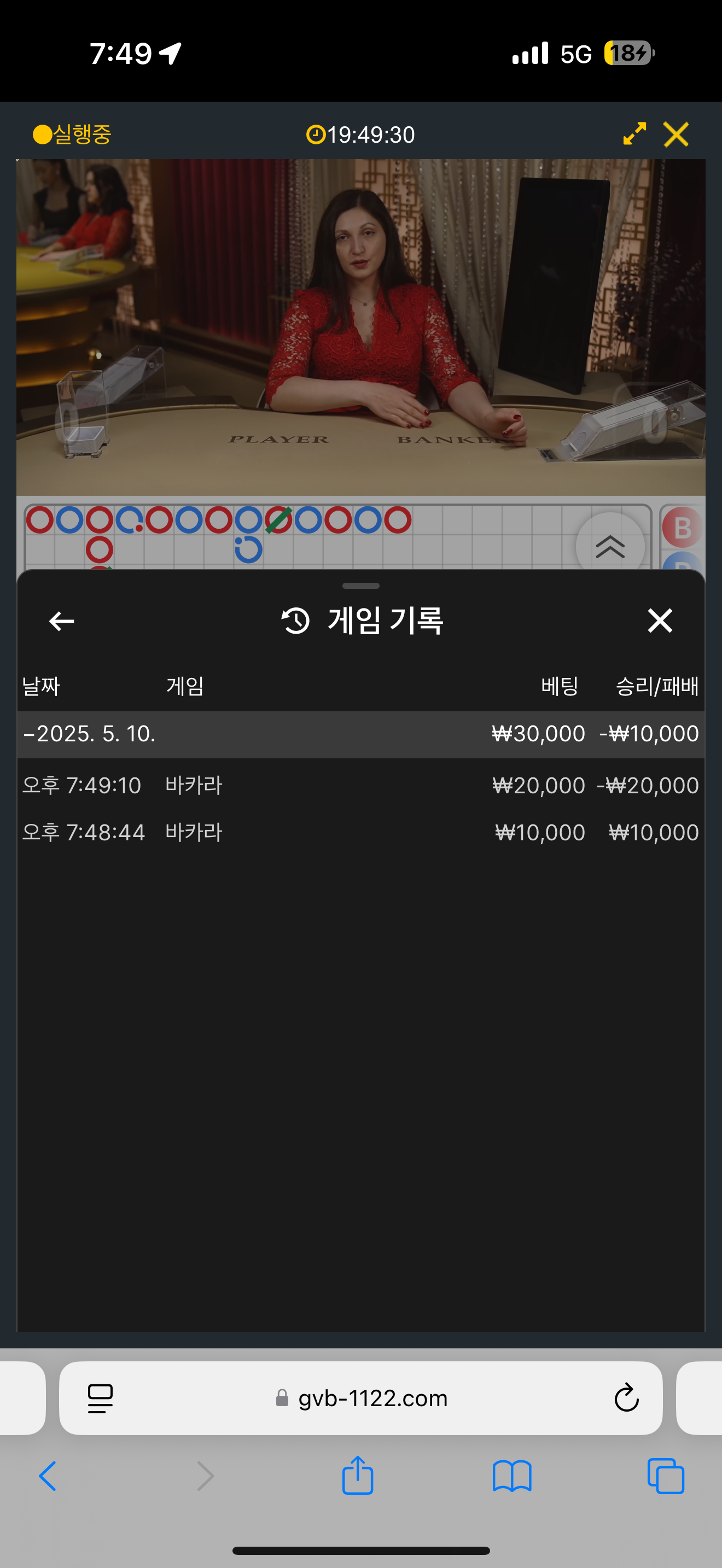This screenshot has height=1568, width=722.
Task: Toggle fullscreen mode for the game
Action: (x=634, y=134)
